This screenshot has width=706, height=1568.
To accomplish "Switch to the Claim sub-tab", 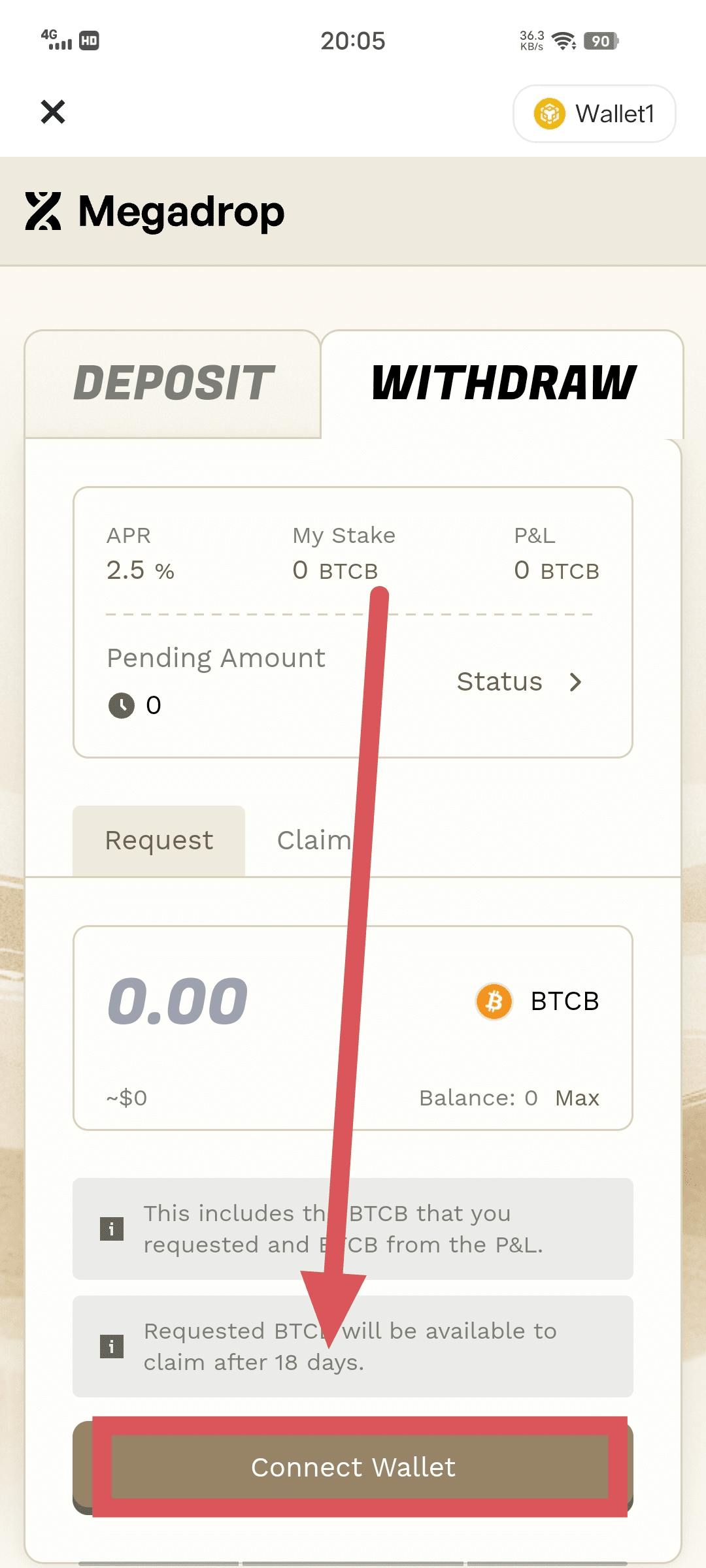I will click(x=314, y=841).
